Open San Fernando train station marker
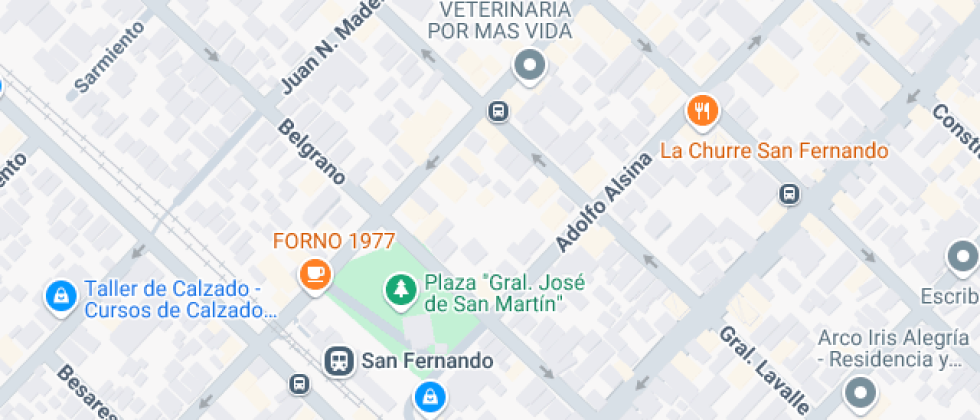980x420 pixels. click(x=340, y=361)
